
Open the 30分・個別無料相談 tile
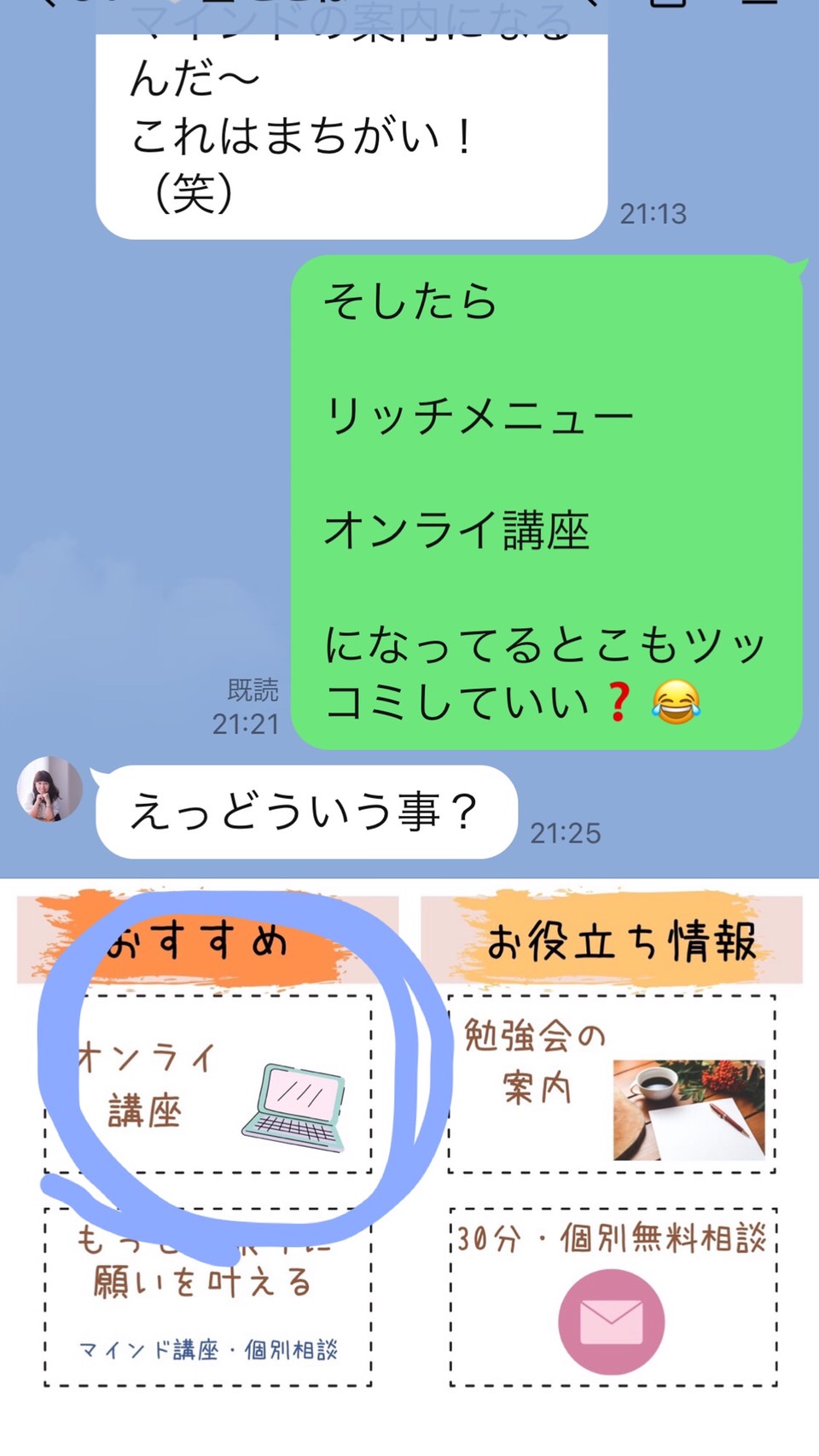(x=613, y=1296)
